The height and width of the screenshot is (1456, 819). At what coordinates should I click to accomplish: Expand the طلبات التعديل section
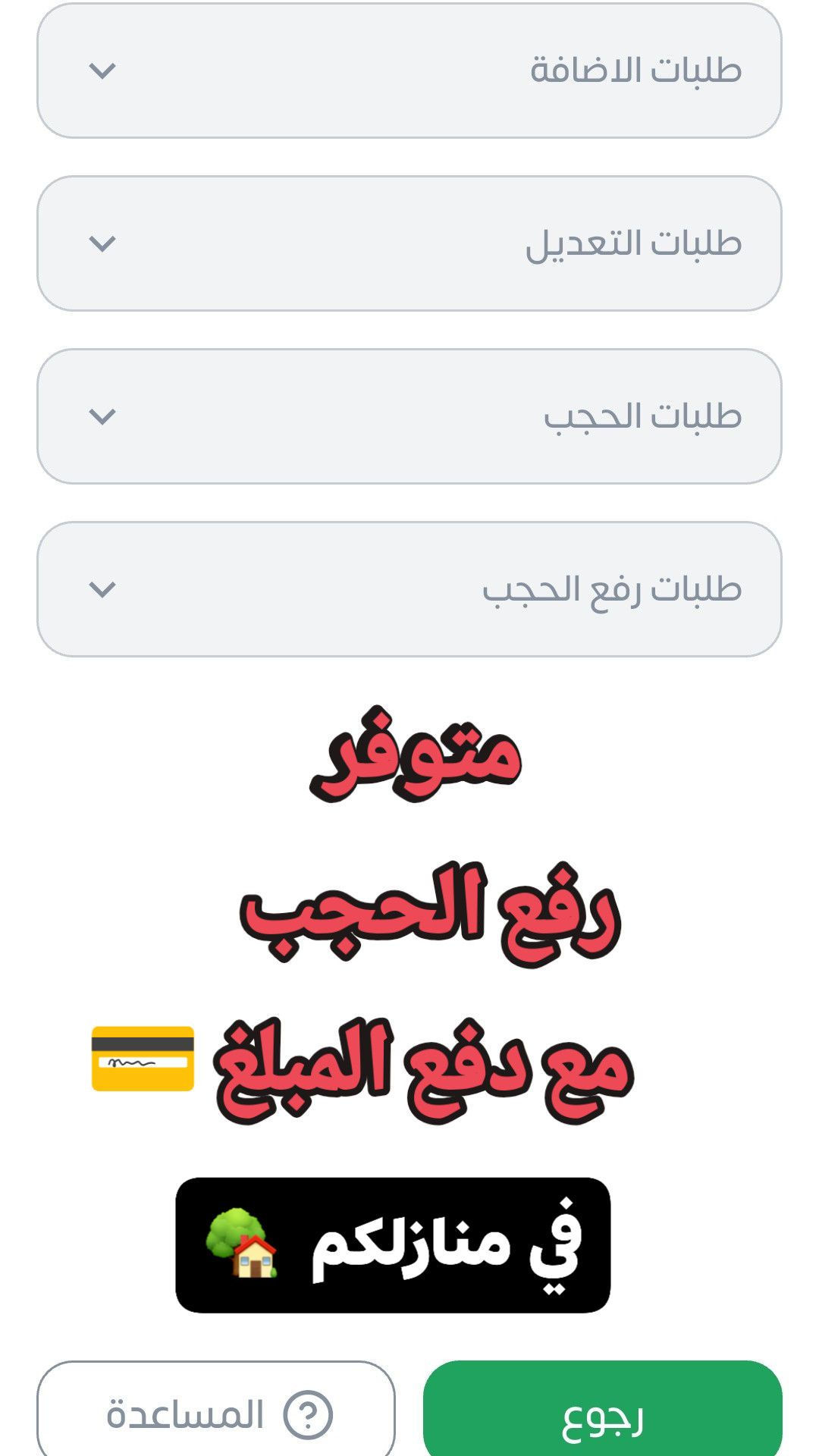click(409, 243)
